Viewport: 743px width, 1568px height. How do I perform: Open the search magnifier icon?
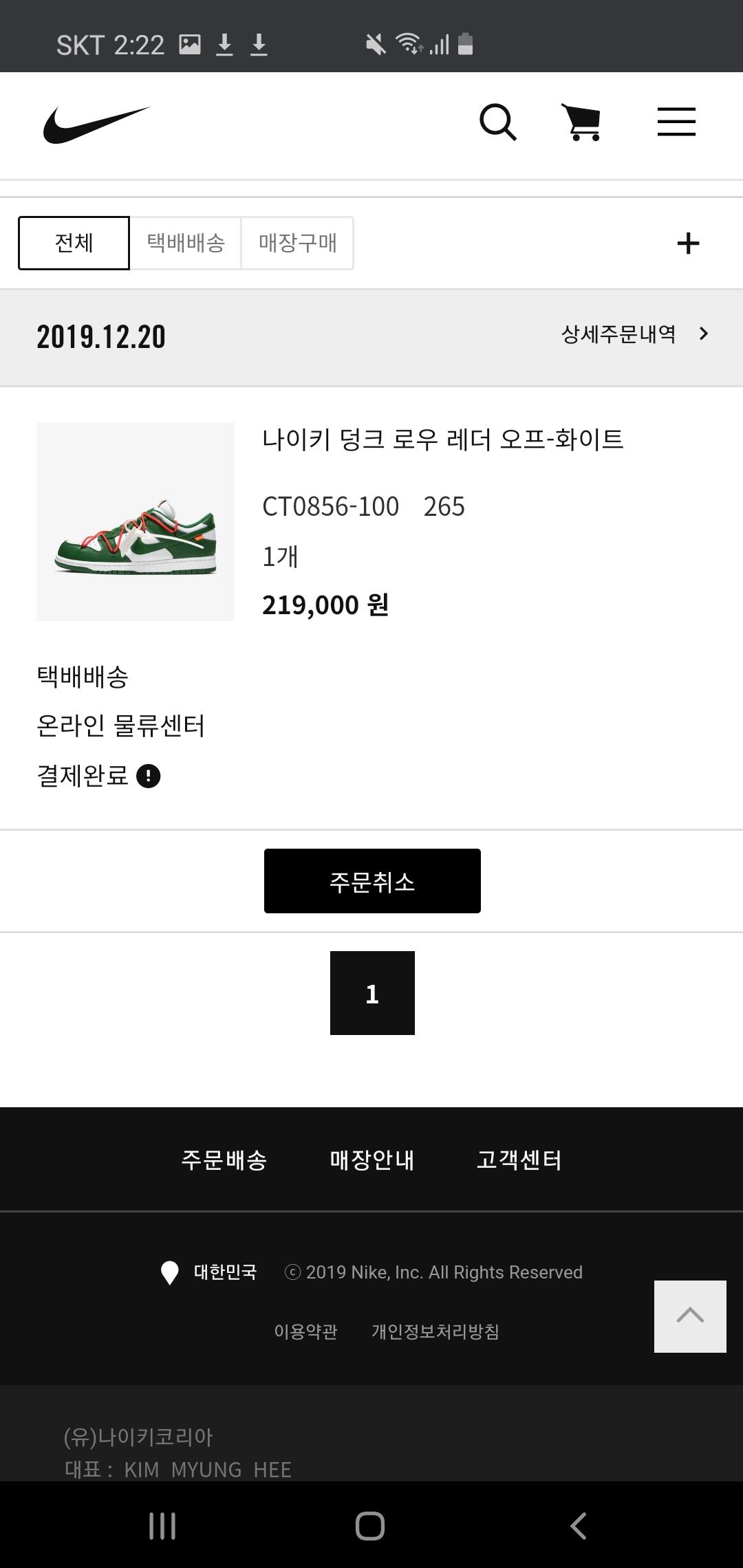click(497, 122)
